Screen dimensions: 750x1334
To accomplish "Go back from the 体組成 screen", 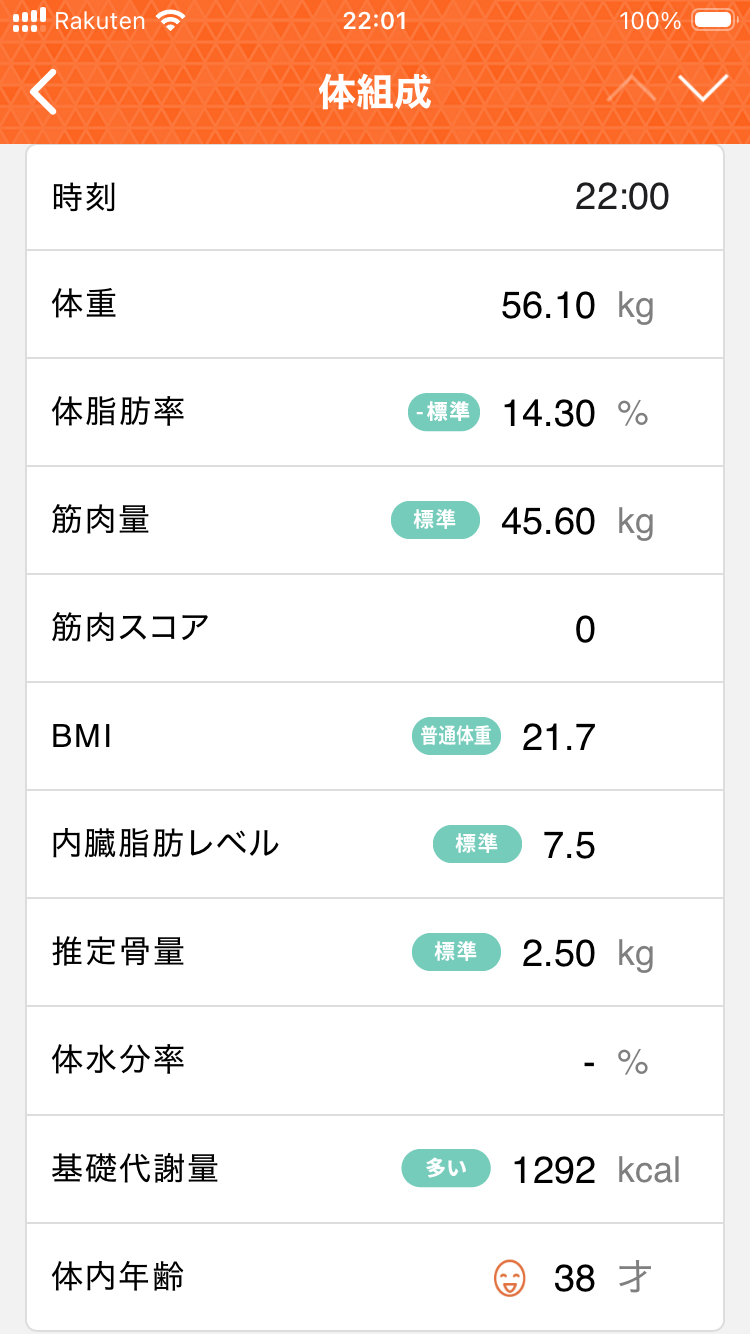I will tap(43, 92).
